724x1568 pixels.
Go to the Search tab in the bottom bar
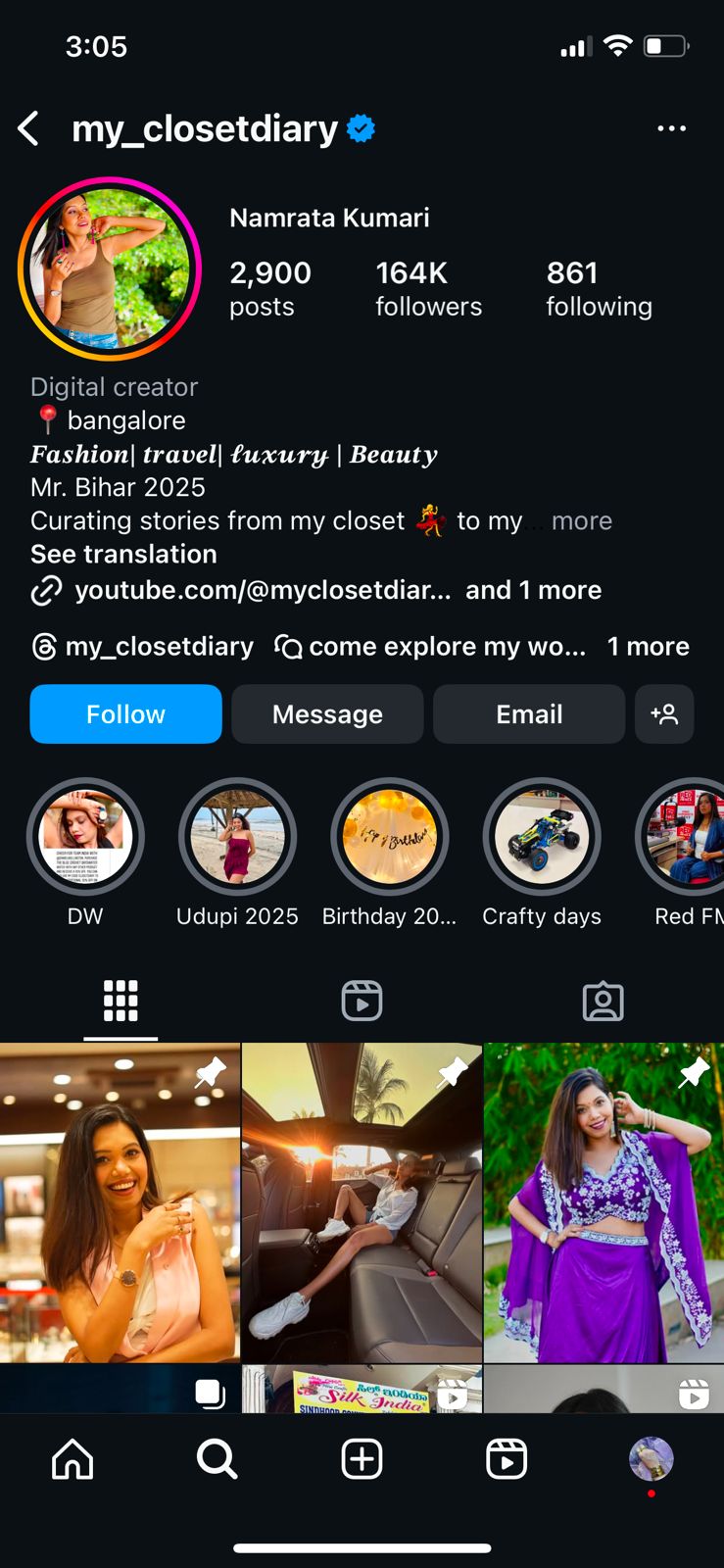(x=217, y=1459)
